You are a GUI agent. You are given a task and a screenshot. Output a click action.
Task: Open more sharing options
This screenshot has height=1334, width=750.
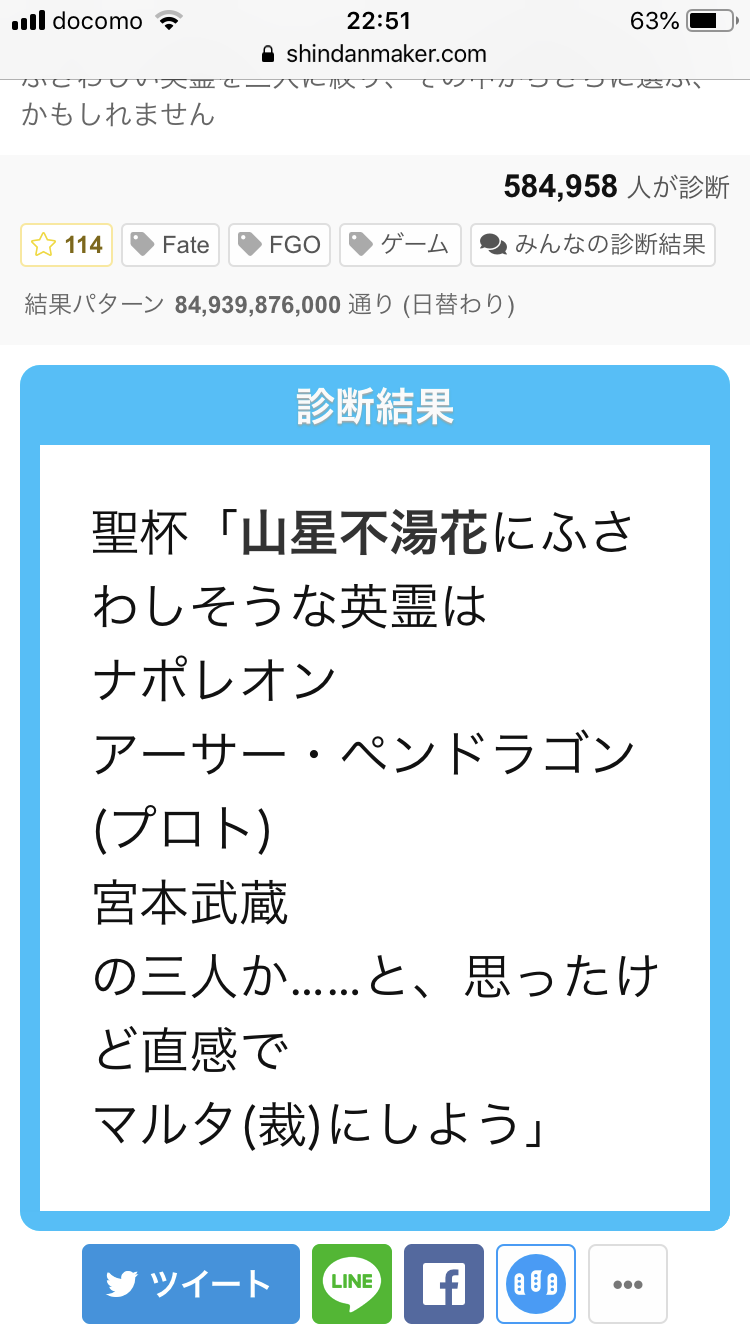click(628, 1284)
